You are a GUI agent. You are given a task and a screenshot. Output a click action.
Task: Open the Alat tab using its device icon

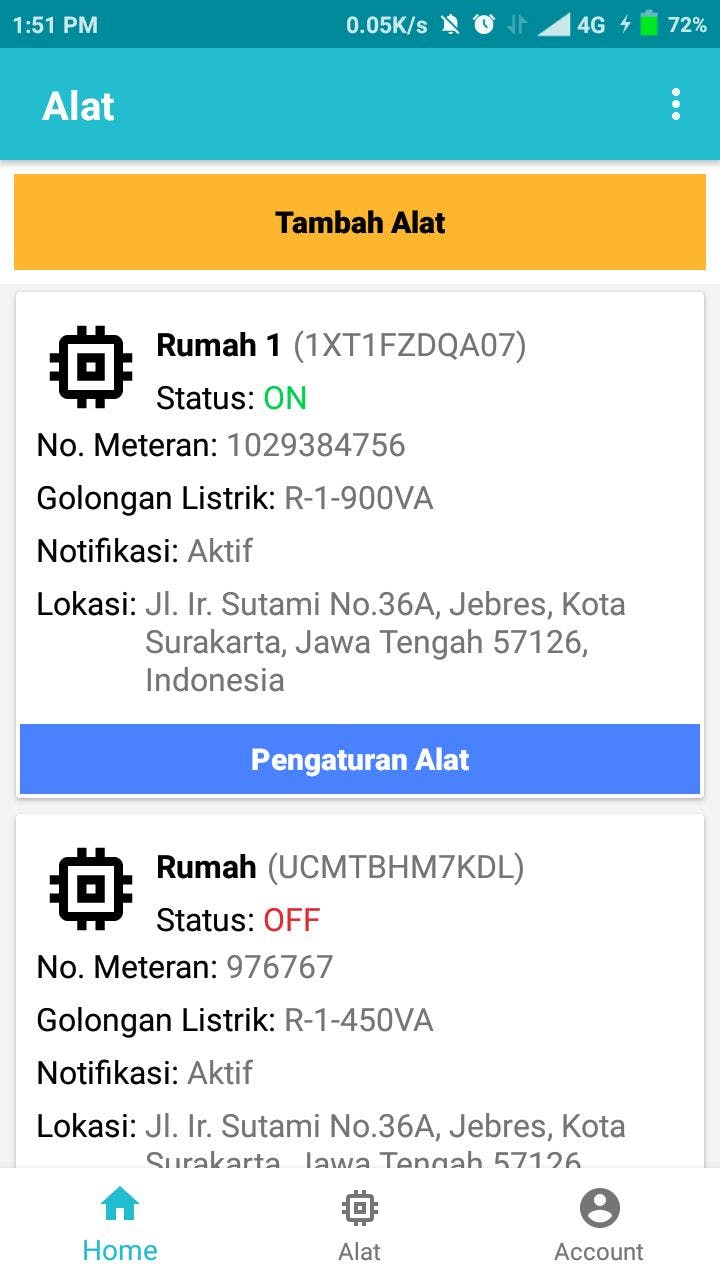coord(359,1207)
